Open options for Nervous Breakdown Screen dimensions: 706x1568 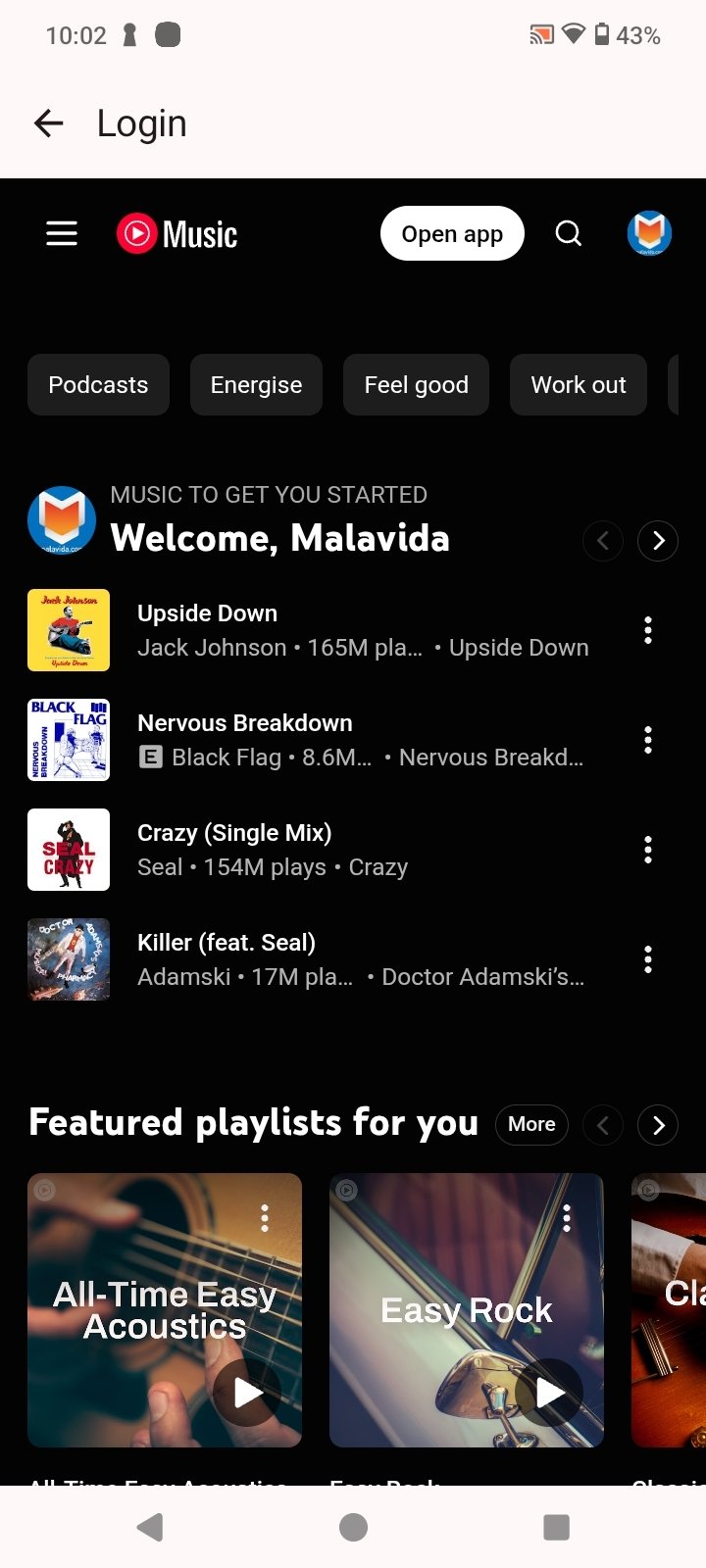648,740
